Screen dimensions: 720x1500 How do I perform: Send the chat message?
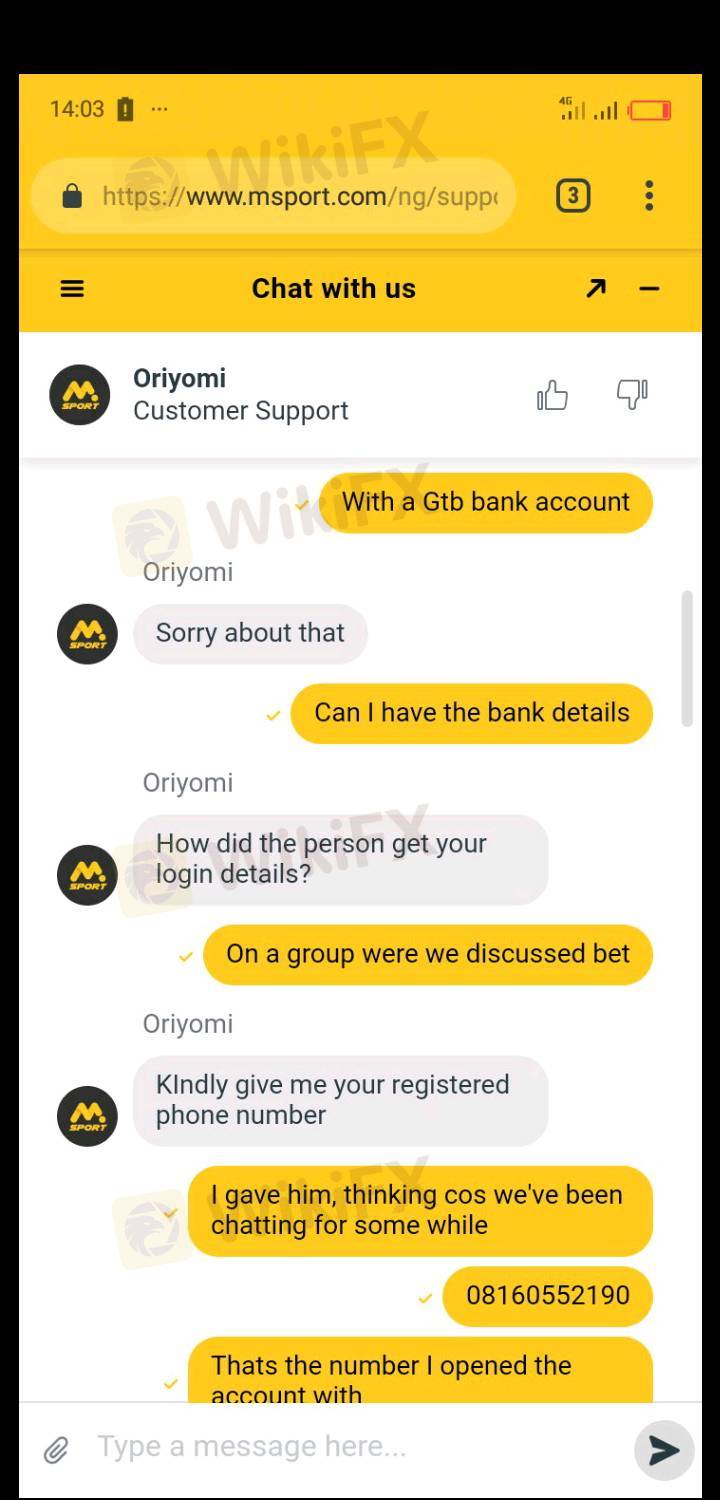(664, 1450)
